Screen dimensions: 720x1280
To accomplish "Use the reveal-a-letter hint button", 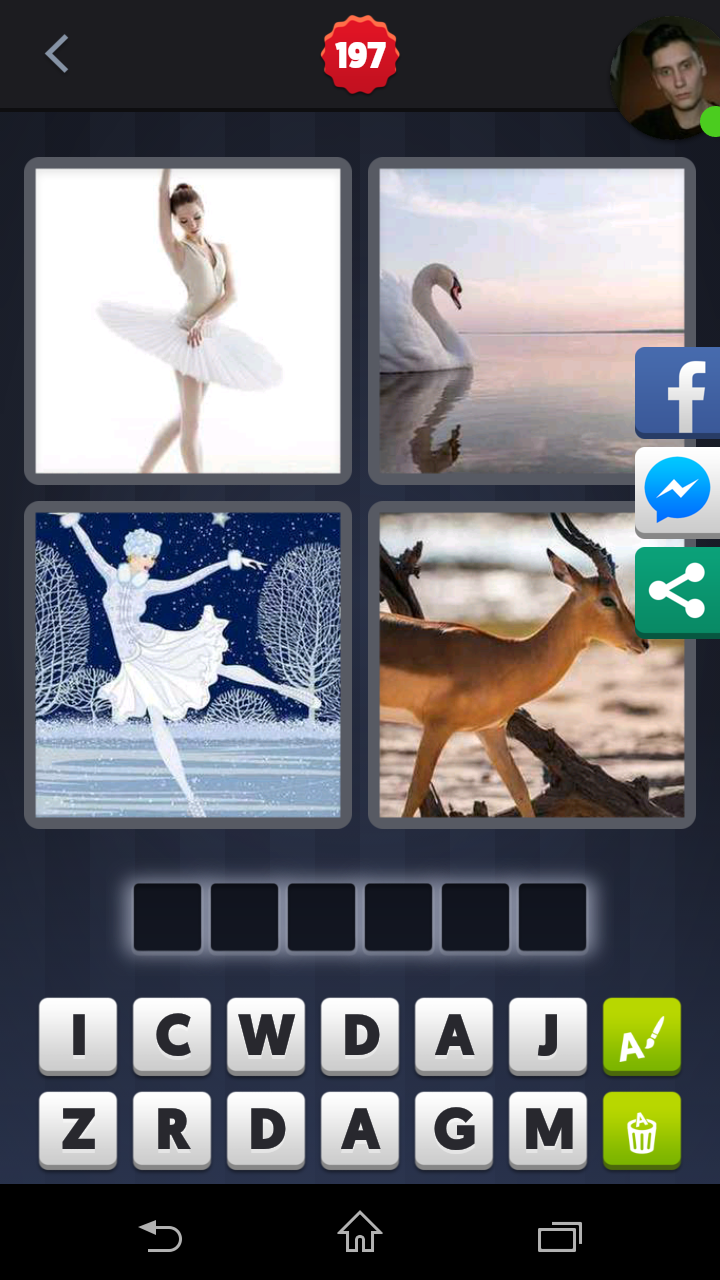I will [x=642, y=1036].
